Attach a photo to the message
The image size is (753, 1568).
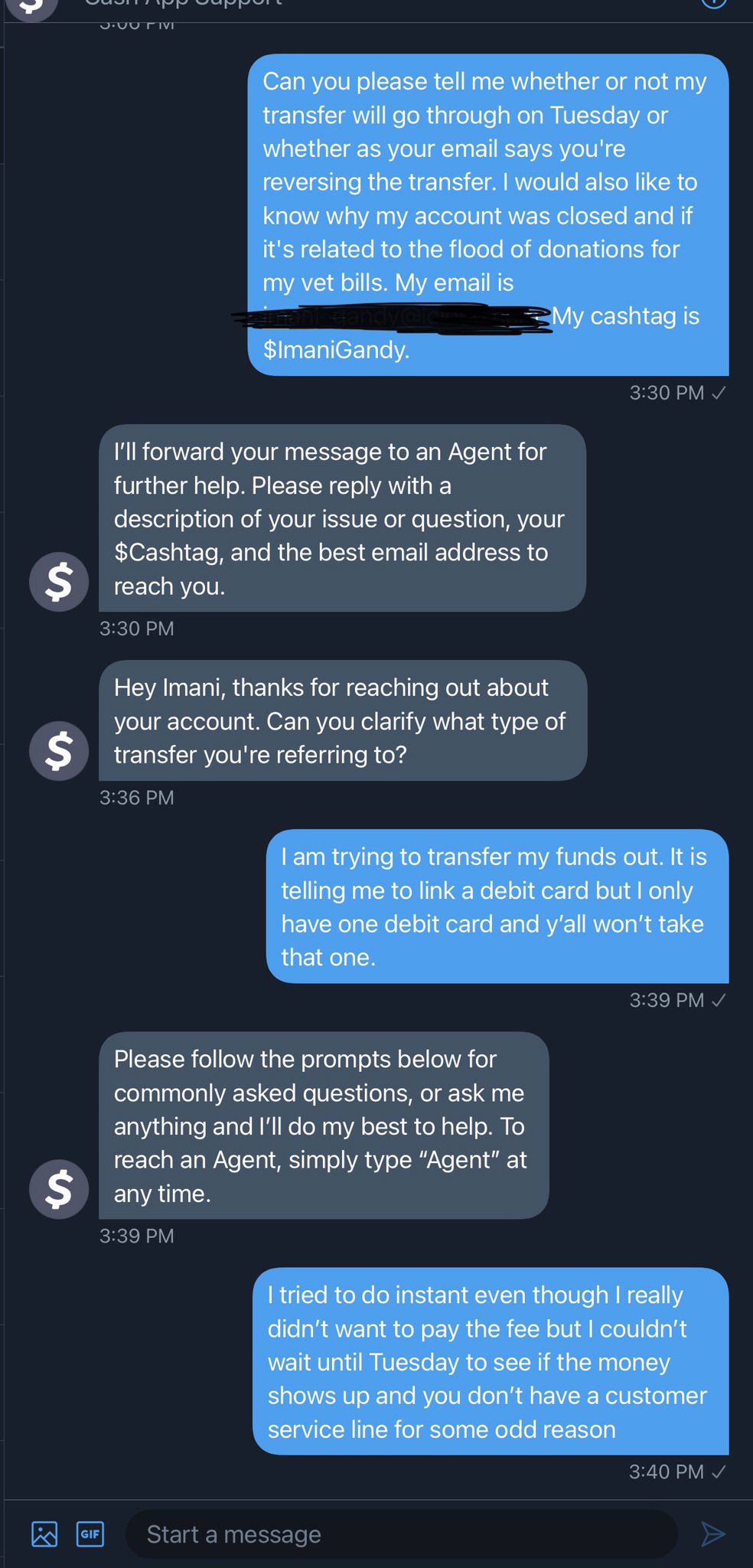pos(44,1534)
